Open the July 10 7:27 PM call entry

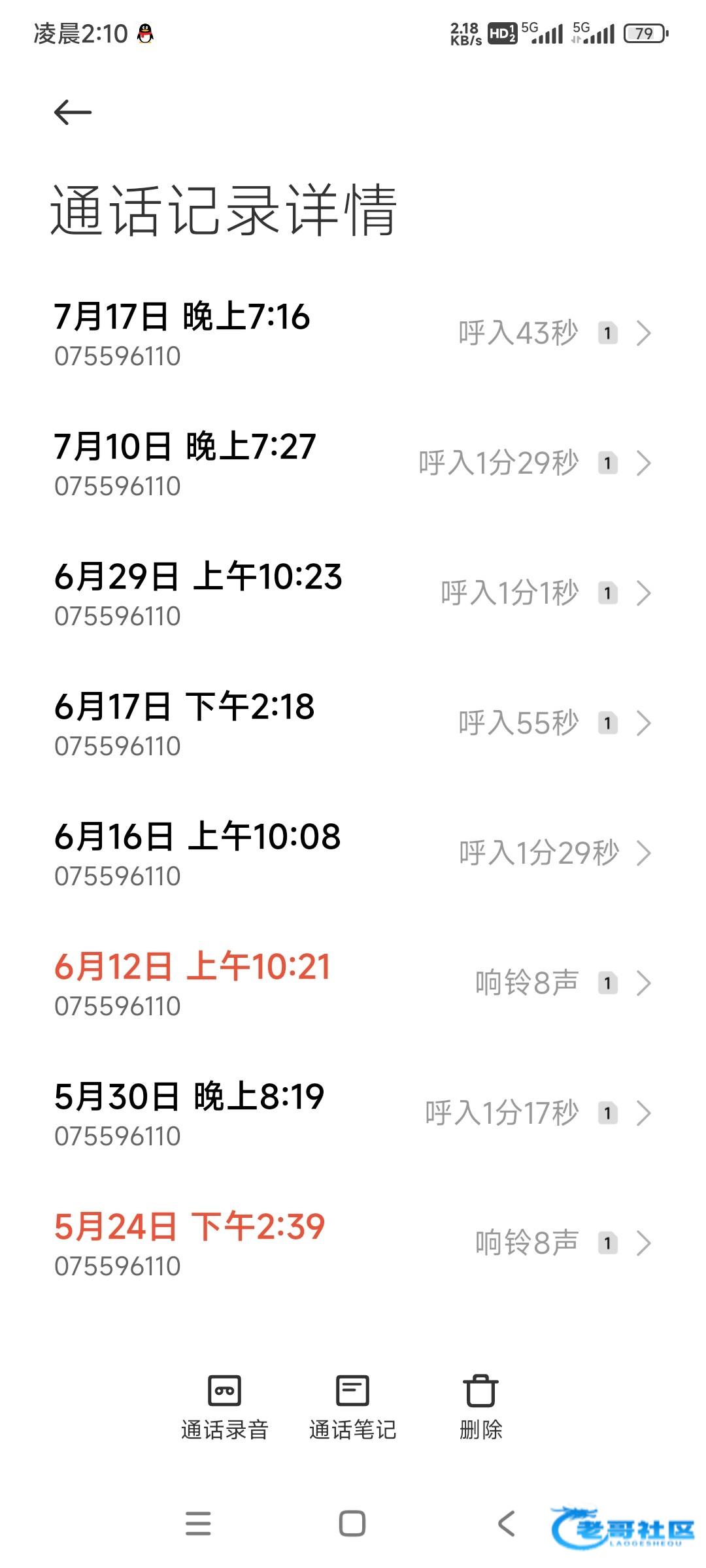pos(353,465)
